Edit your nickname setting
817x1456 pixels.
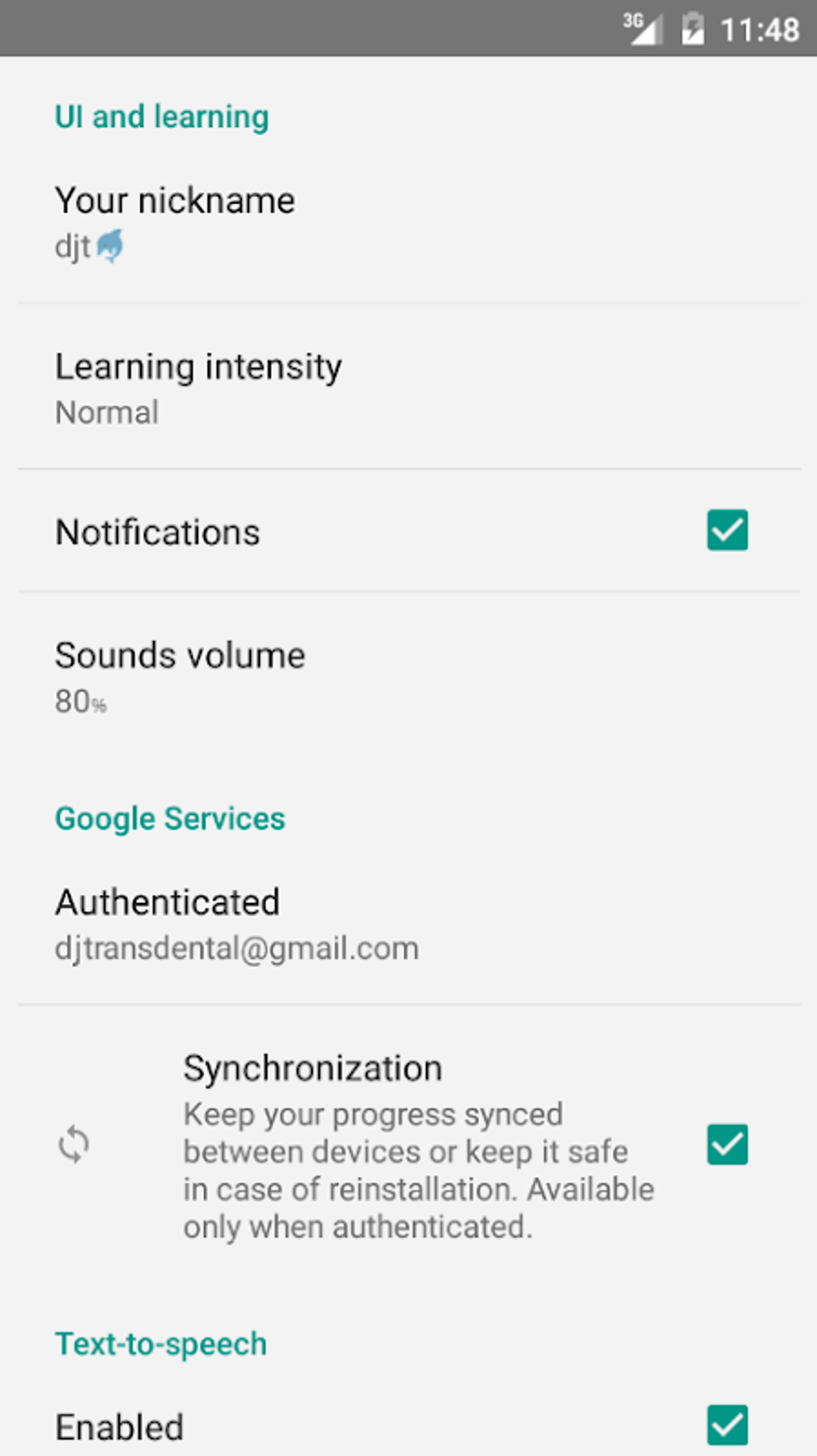(408, 222)
